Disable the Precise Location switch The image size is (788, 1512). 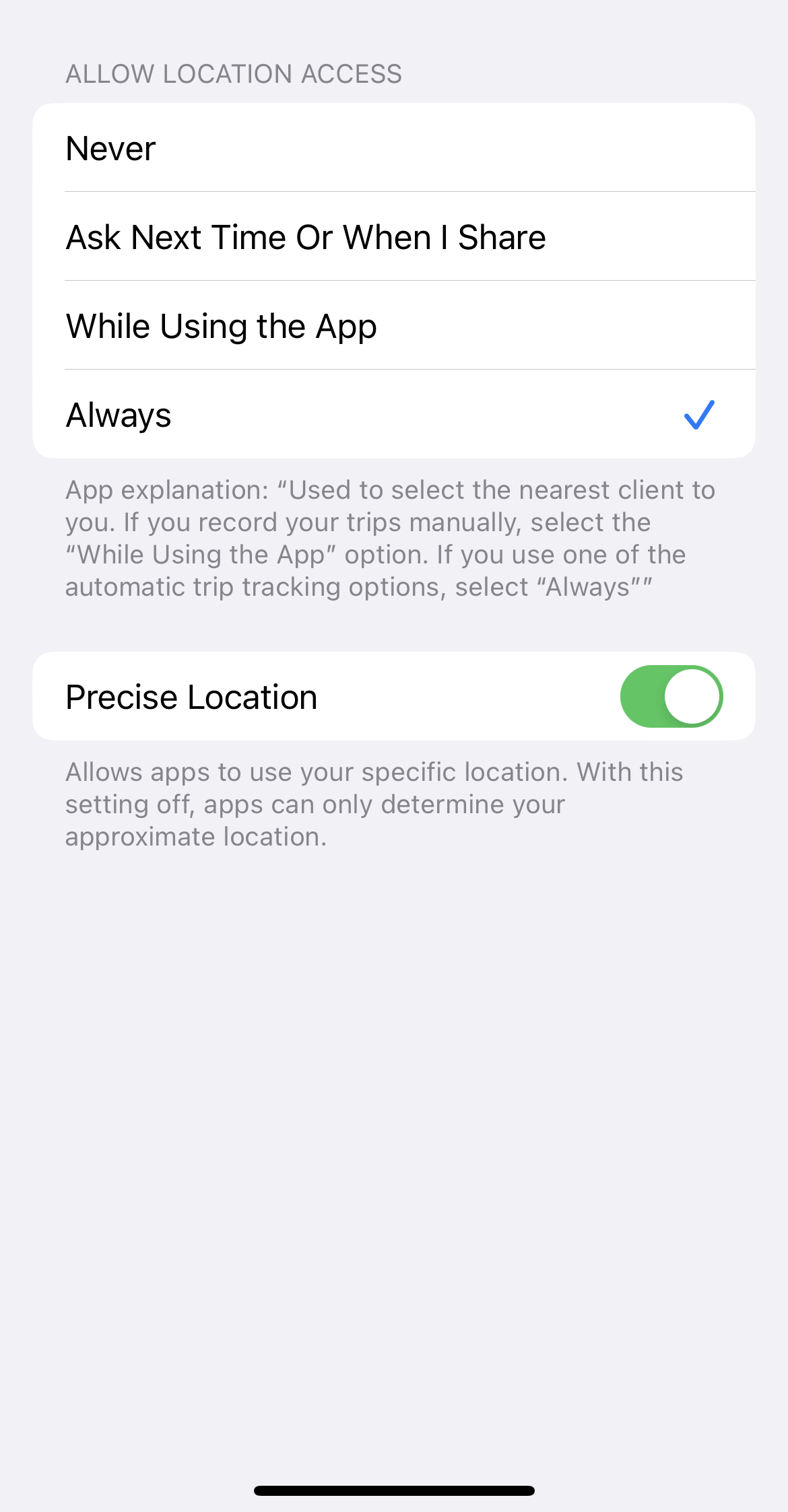pyautogui.click(x=671, y=696)
